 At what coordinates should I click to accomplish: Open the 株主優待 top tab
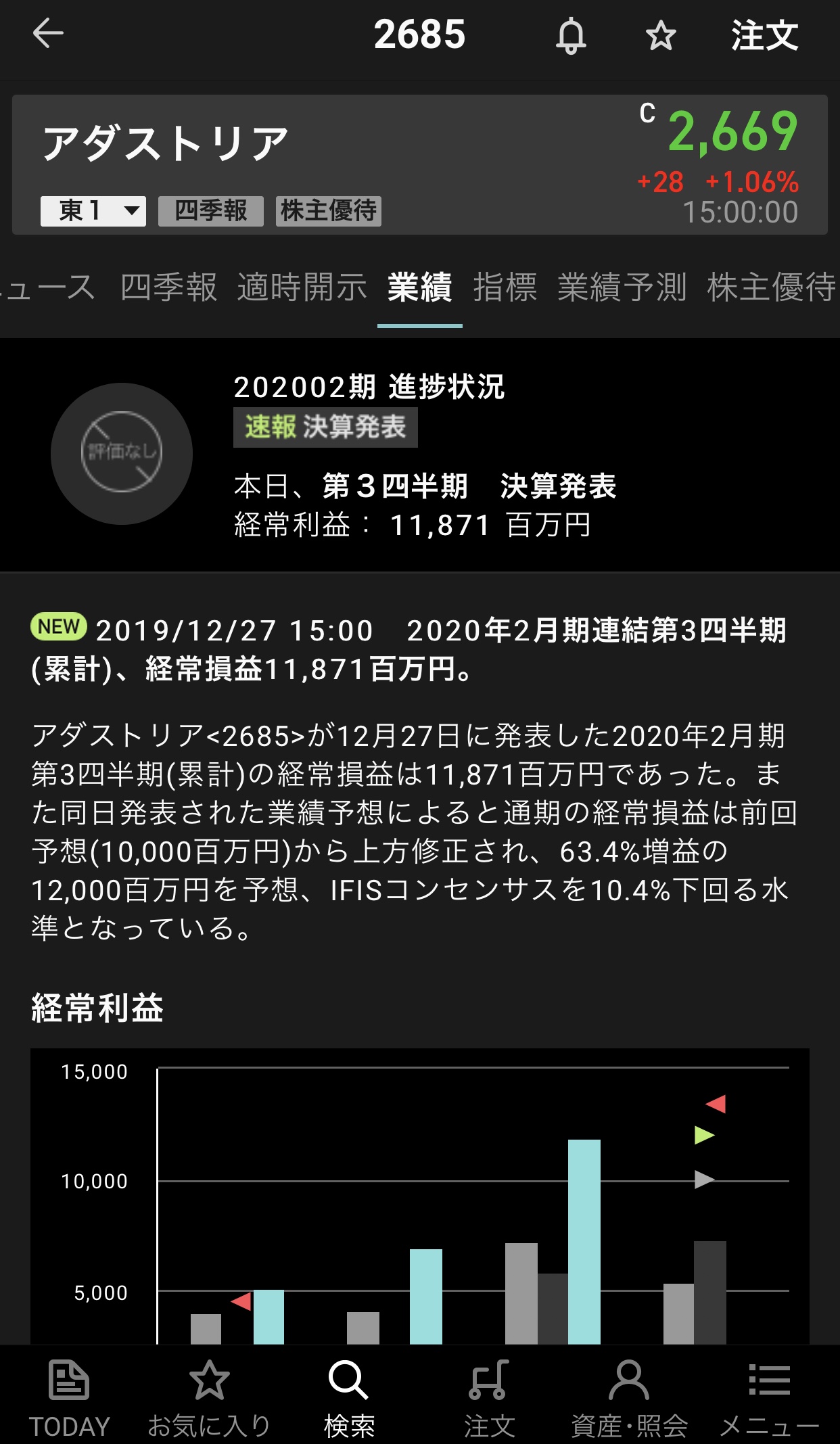click(771, 287)
